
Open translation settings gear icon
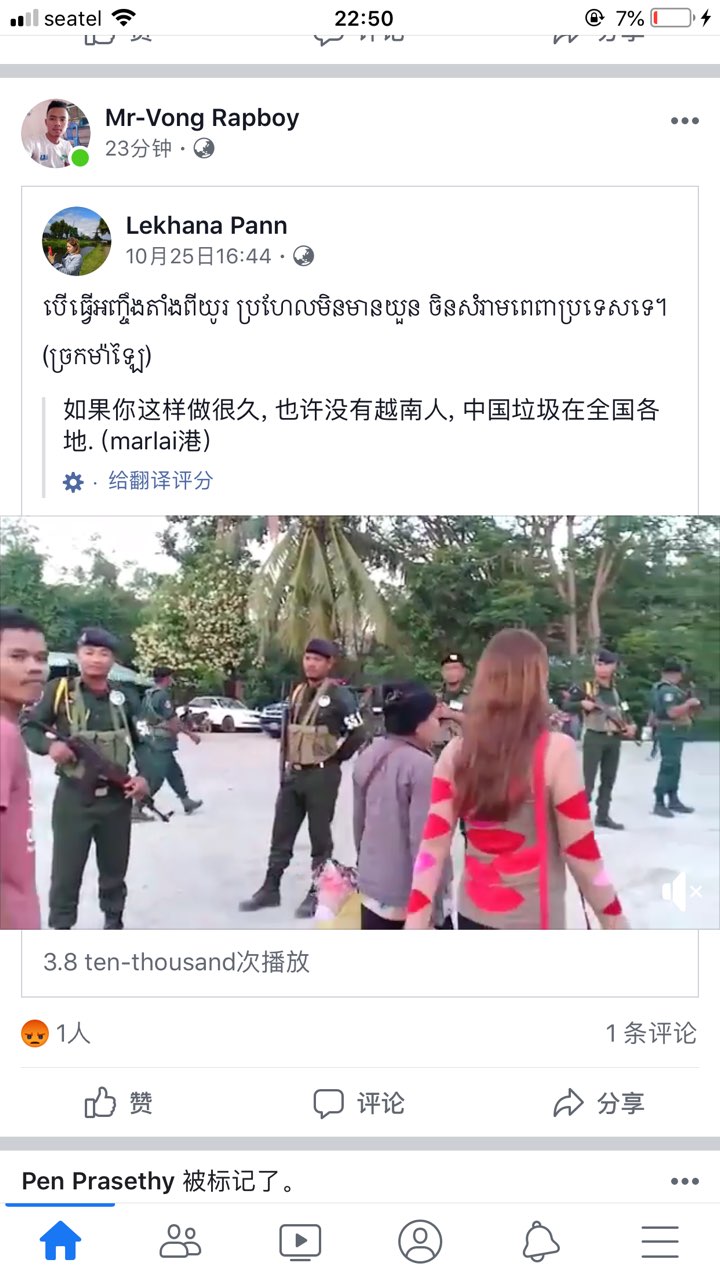(73, 482)
